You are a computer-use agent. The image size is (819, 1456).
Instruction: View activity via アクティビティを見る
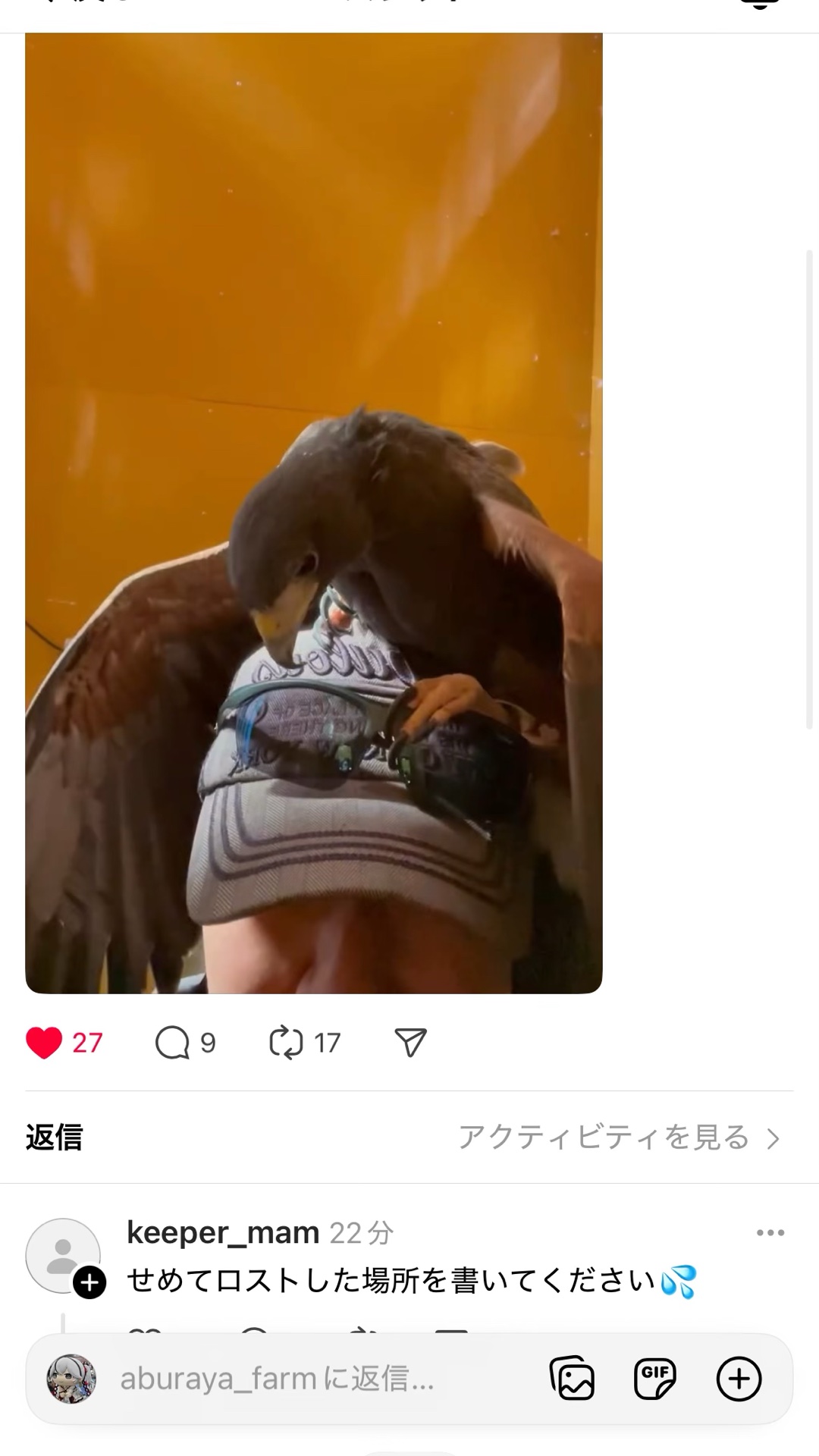(x=619, y=1137)
